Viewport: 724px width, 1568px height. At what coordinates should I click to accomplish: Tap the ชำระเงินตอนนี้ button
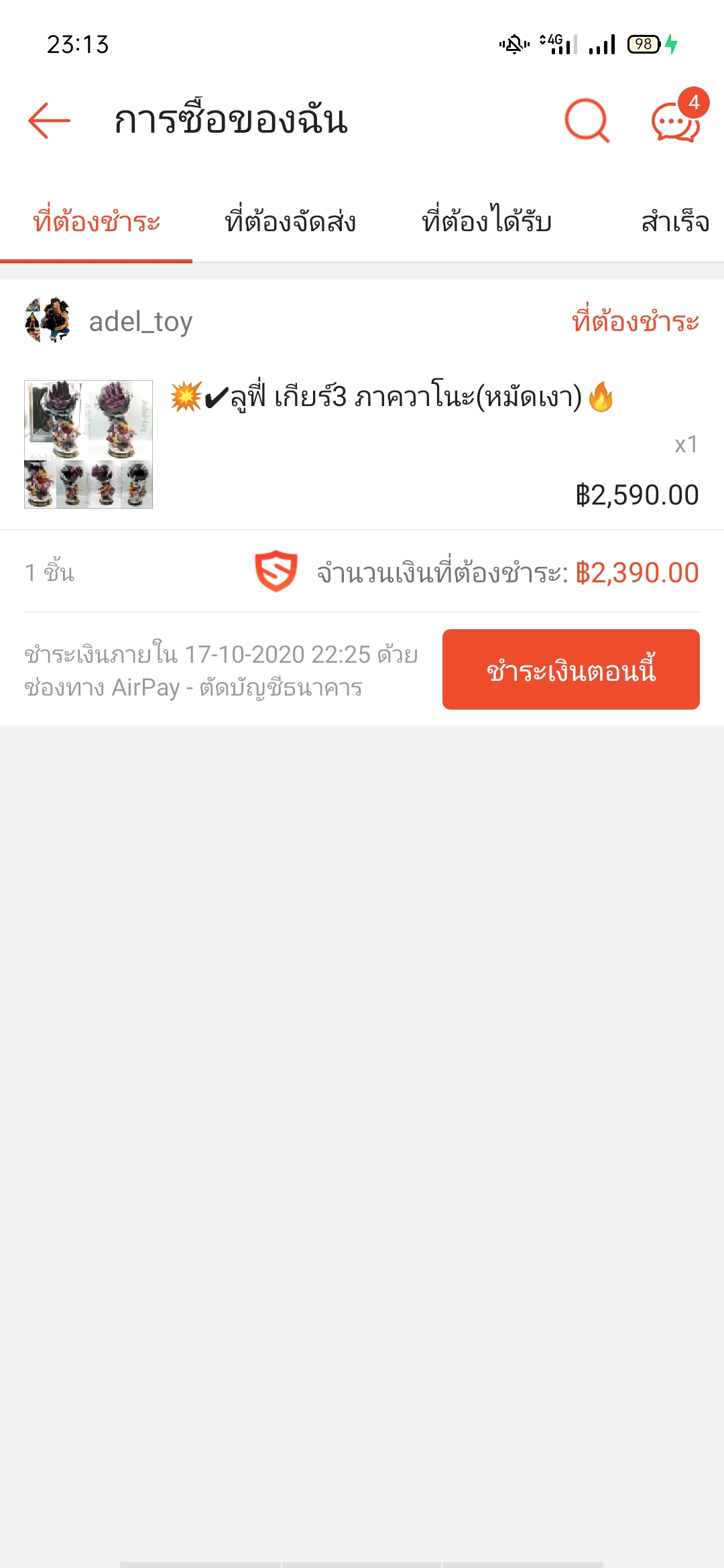pyautogui.click(x=570, y=669)
